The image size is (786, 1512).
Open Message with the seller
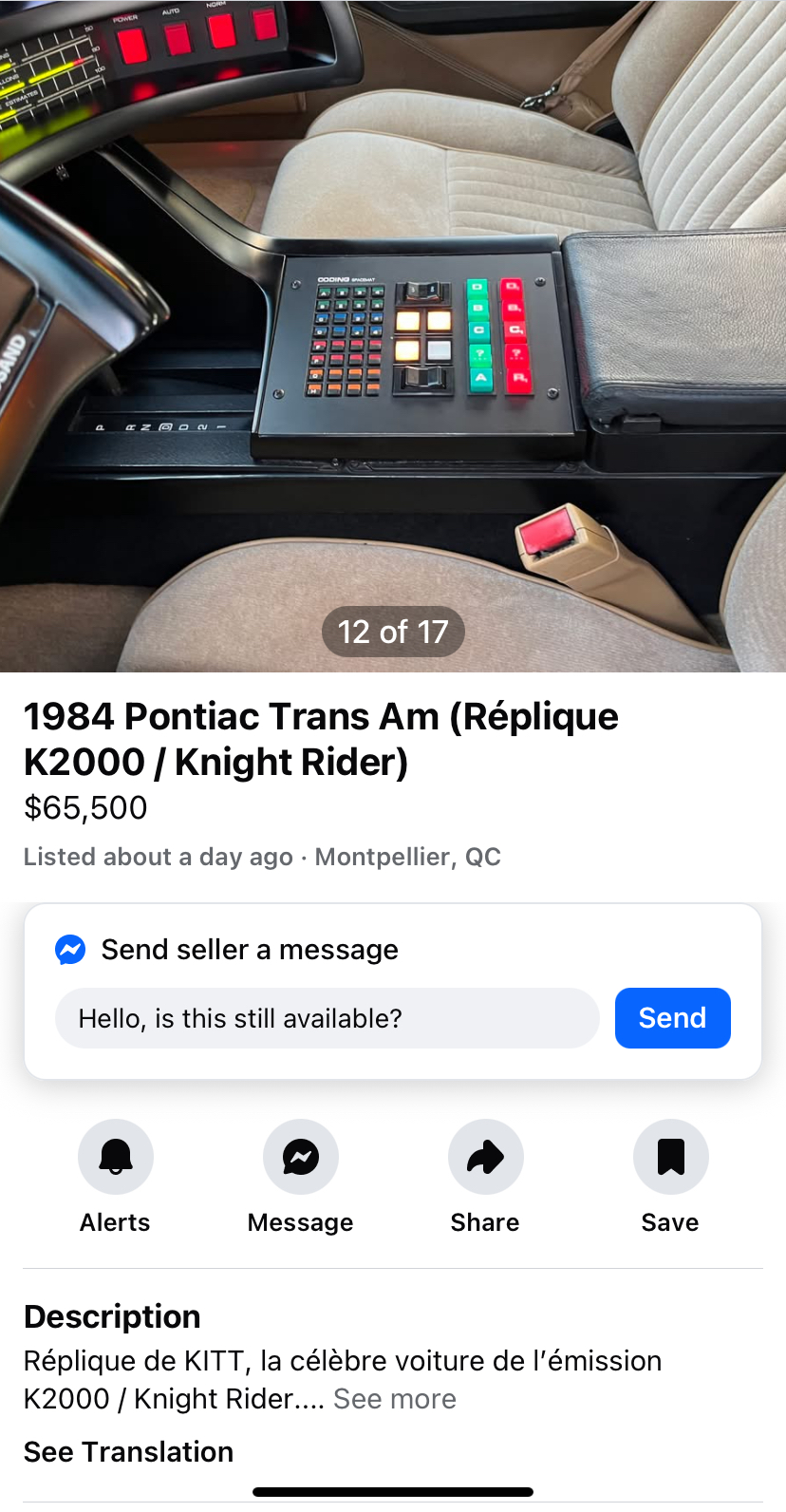coord(301,1157)
